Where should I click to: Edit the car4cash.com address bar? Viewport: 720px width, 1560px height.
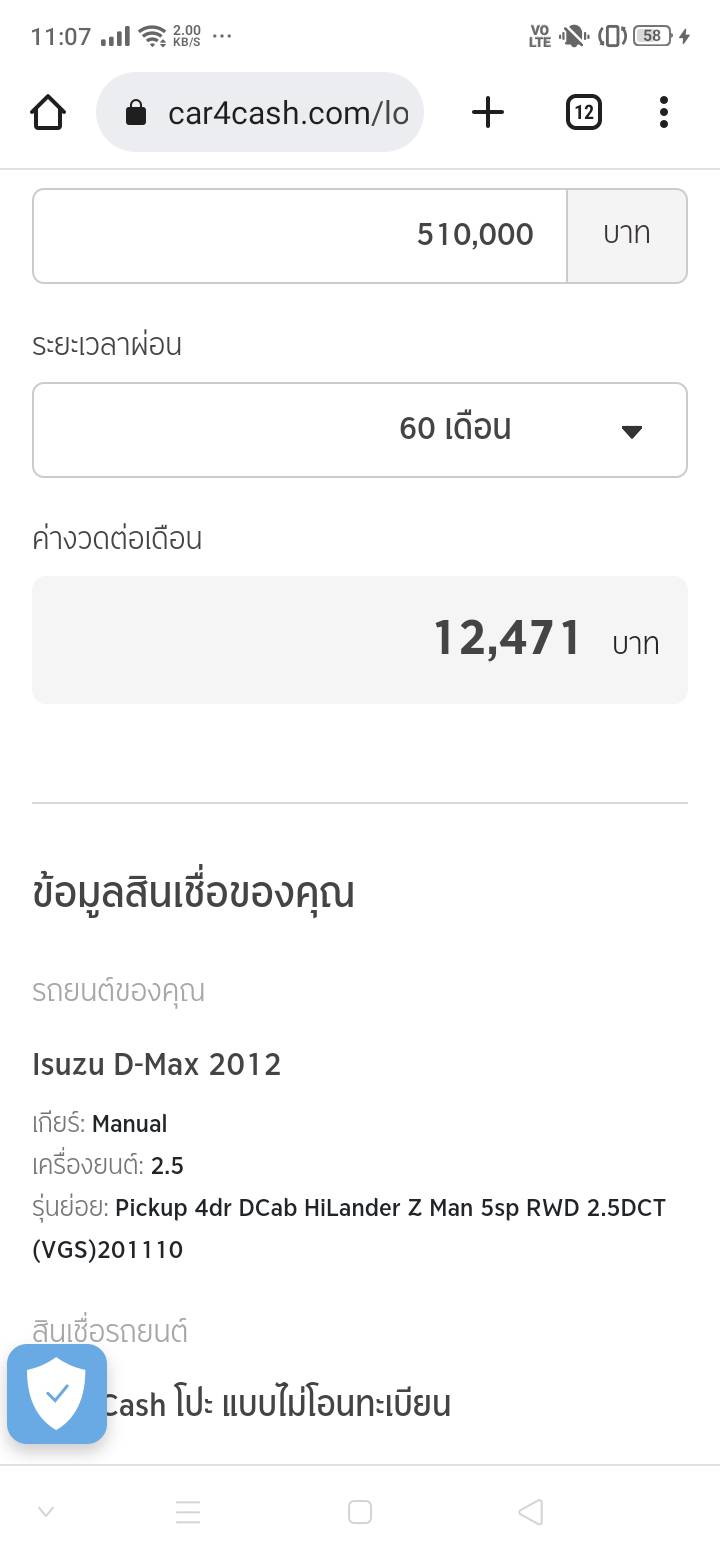[x=270, y=113]
